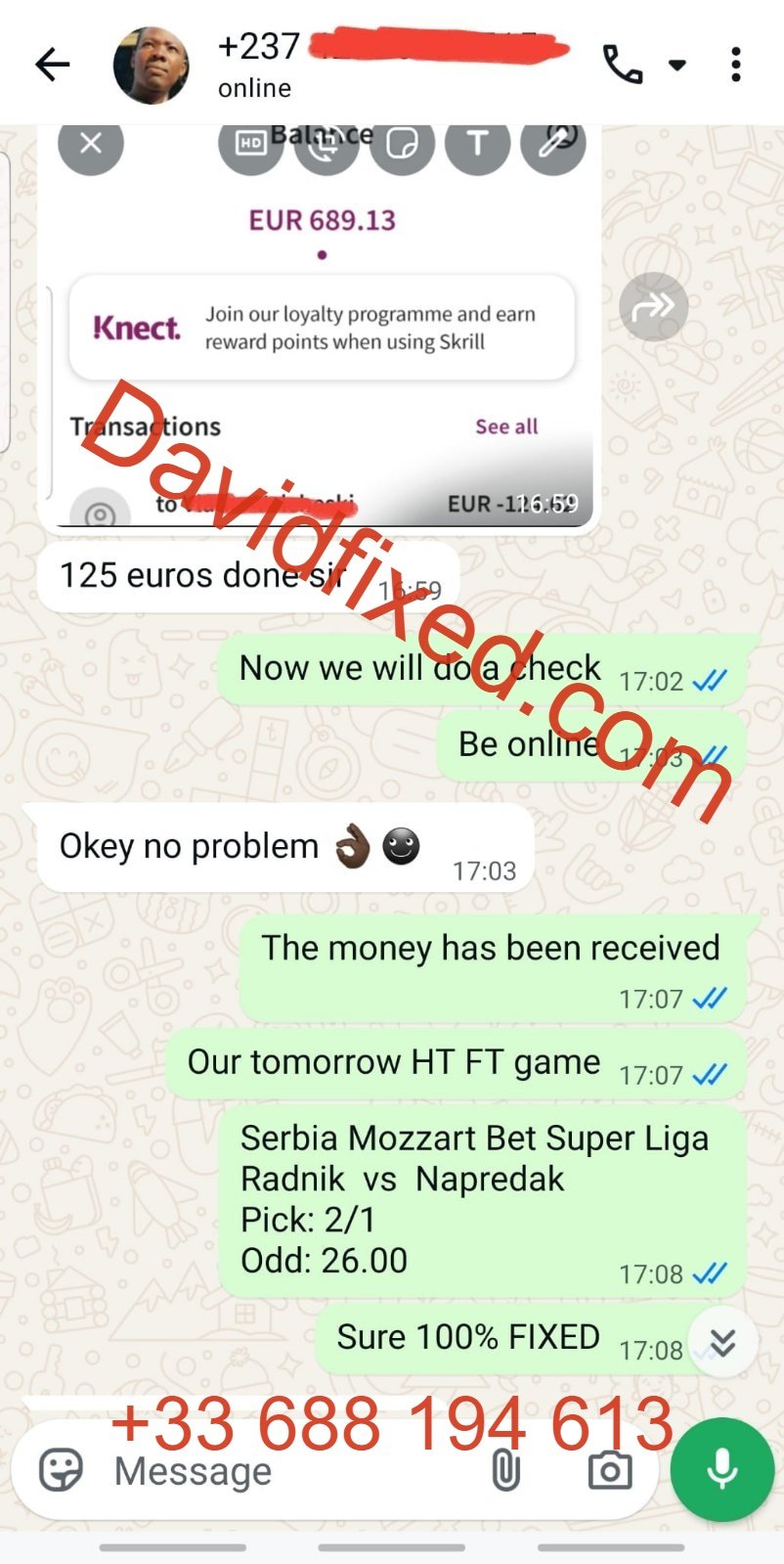Open the camera from the message bar

[x=609, y=1470]
